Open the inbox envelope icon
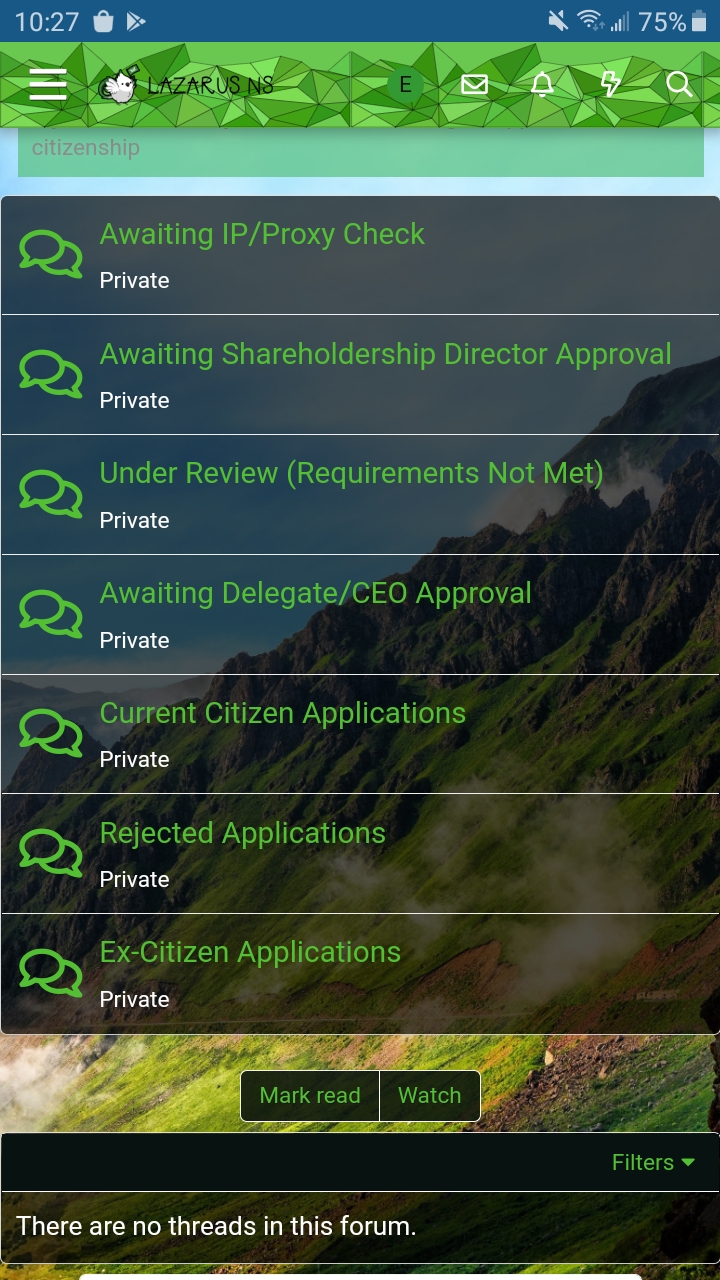720x1280 pixels. [473, 84]
